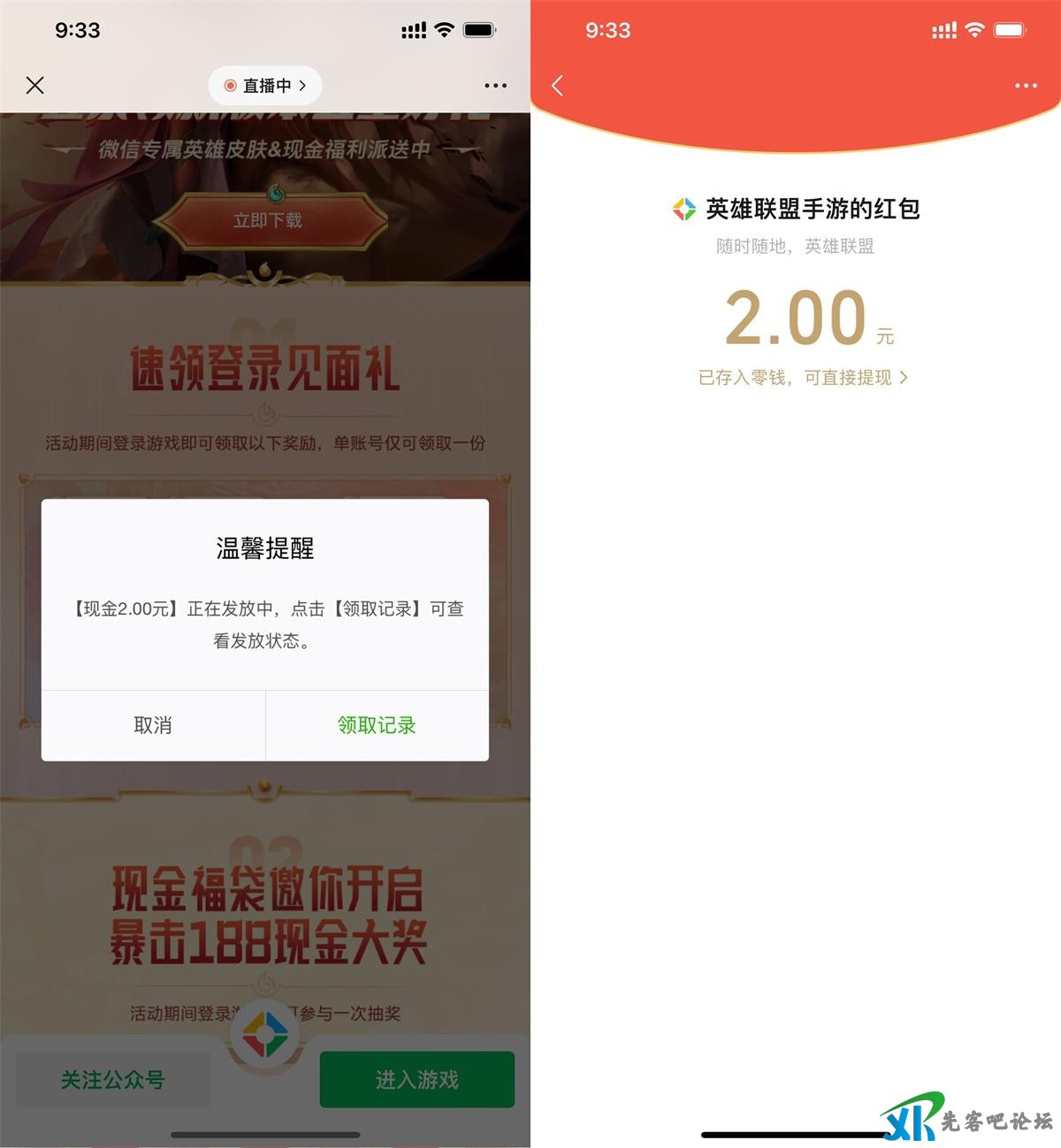The image size is (1061, 1148).
Task: Click the battery icon on the right screen
Action: [1008, 29]
